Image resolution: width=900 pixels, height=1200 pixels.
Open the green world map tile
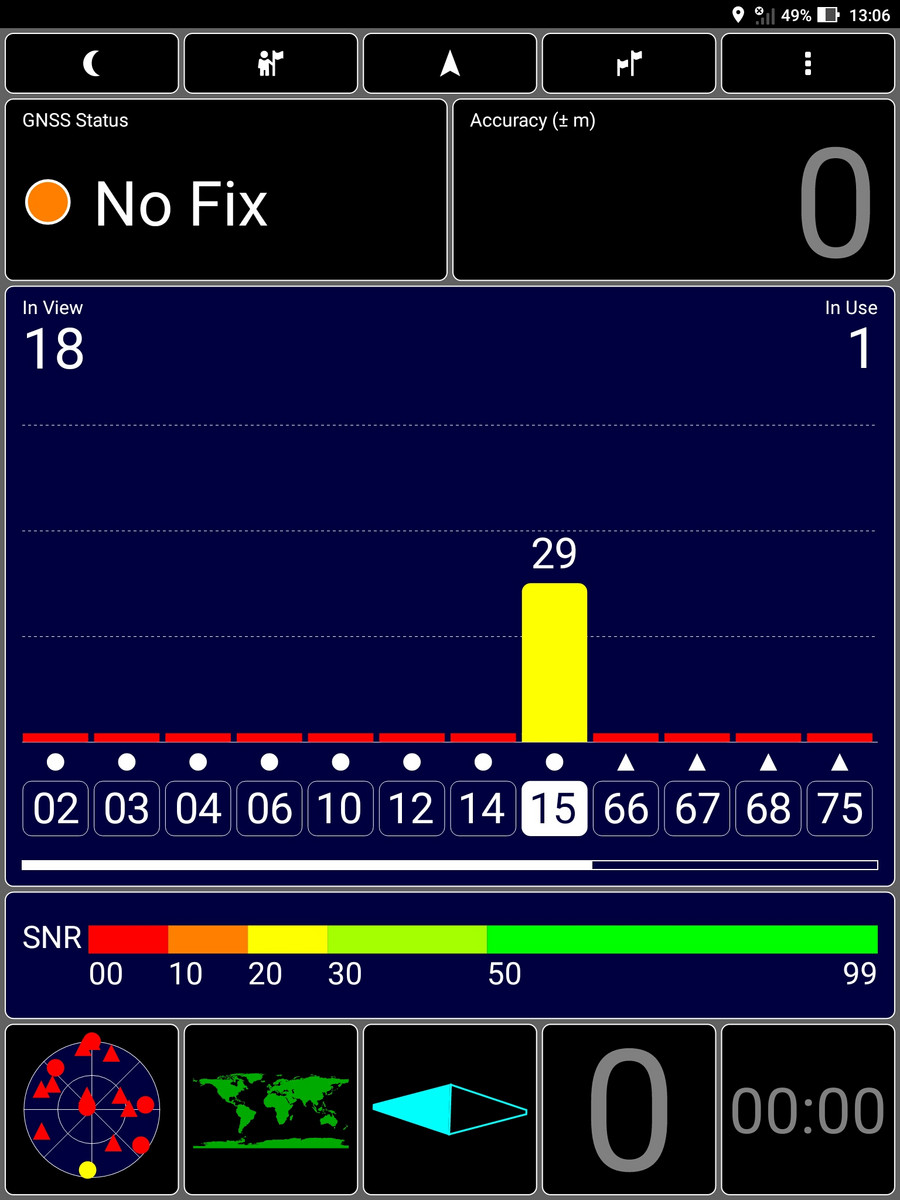pos(271,1109)
